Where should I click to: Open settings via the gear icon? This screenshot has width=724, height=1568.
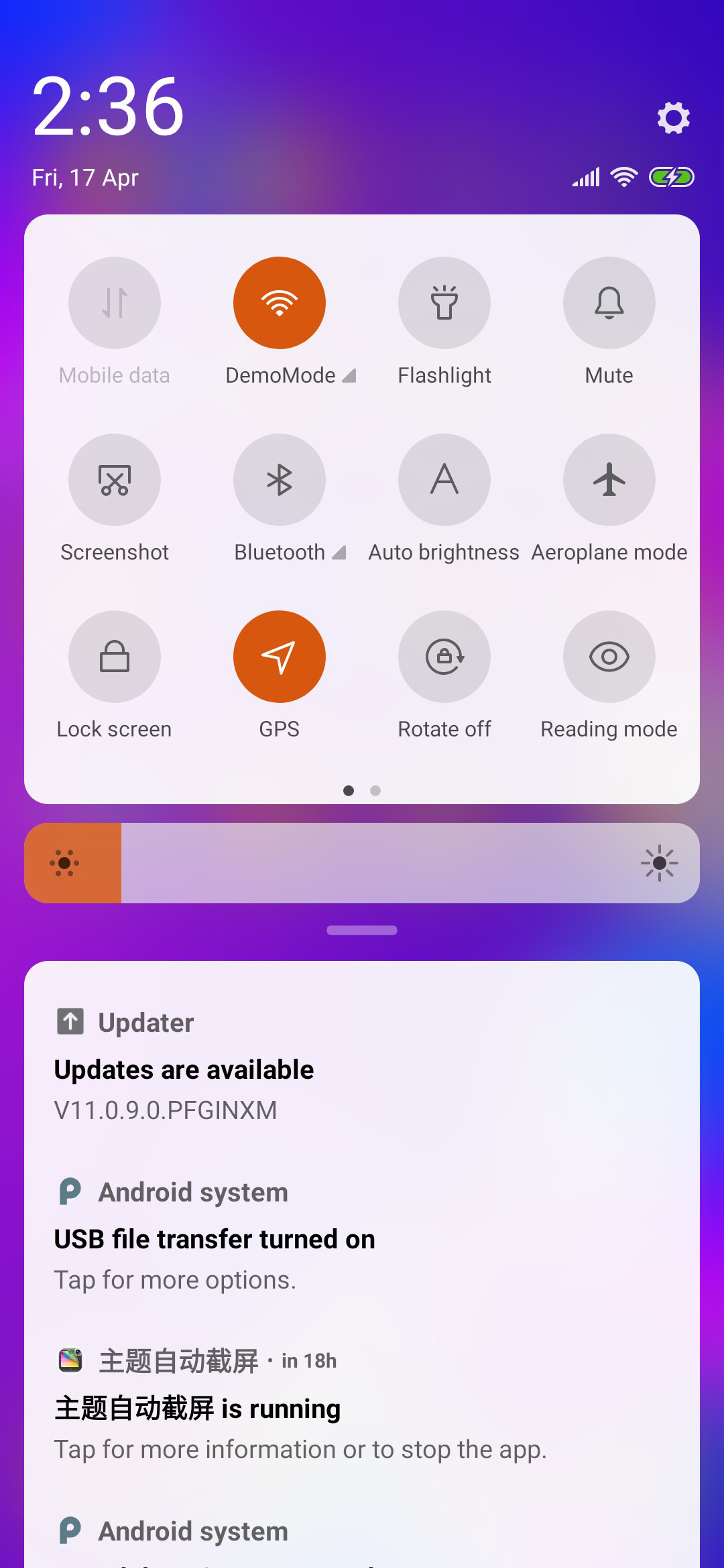673,118
